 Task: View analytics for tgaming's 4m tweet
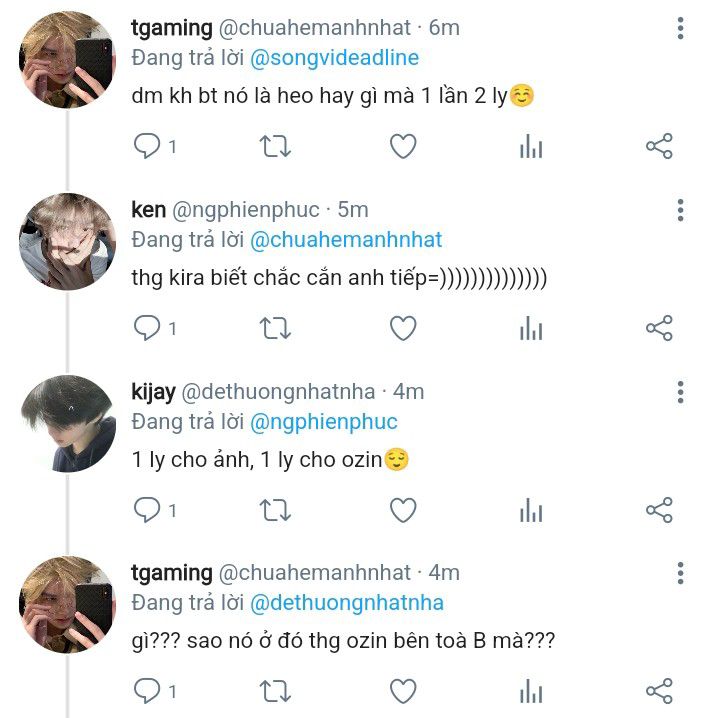point(531,691)
